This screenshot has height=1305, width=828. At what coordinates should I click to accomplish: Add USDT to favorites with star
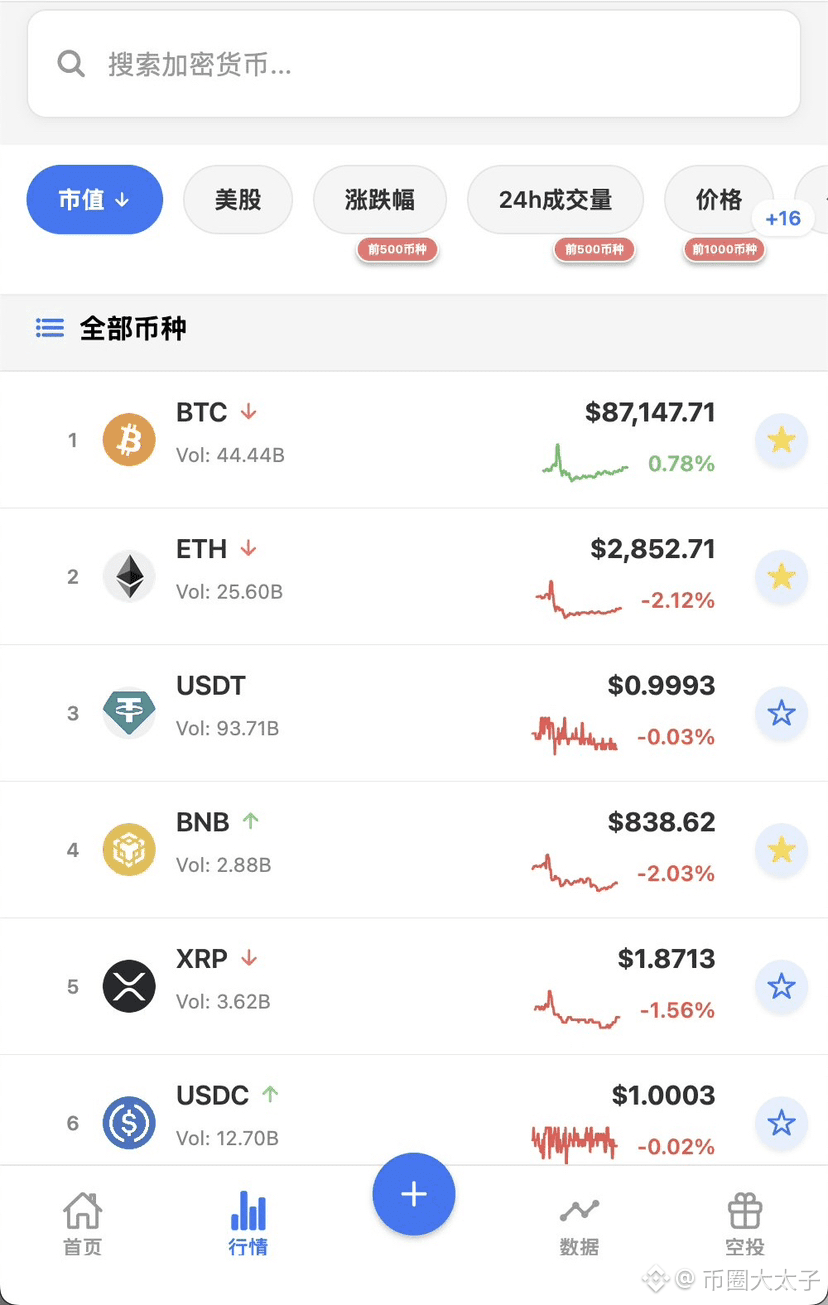pos(781,713)
